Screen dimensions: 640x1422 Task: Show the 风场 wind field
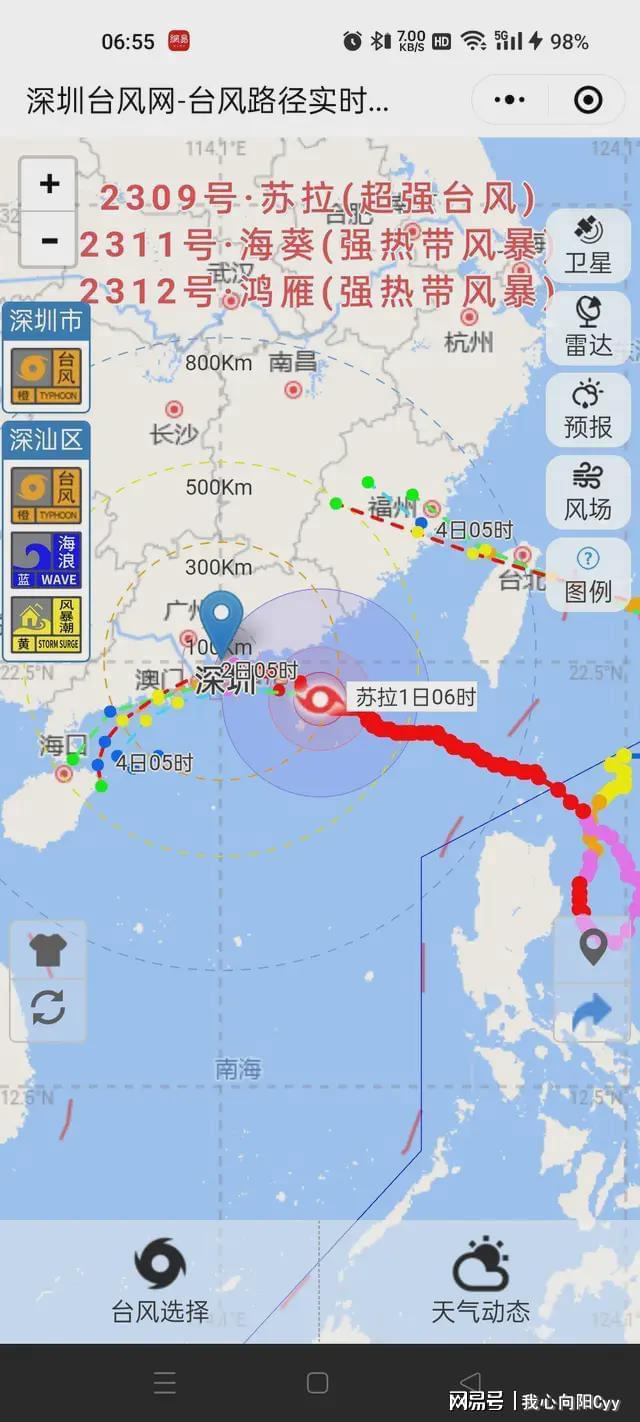click(x=588, y=491)
